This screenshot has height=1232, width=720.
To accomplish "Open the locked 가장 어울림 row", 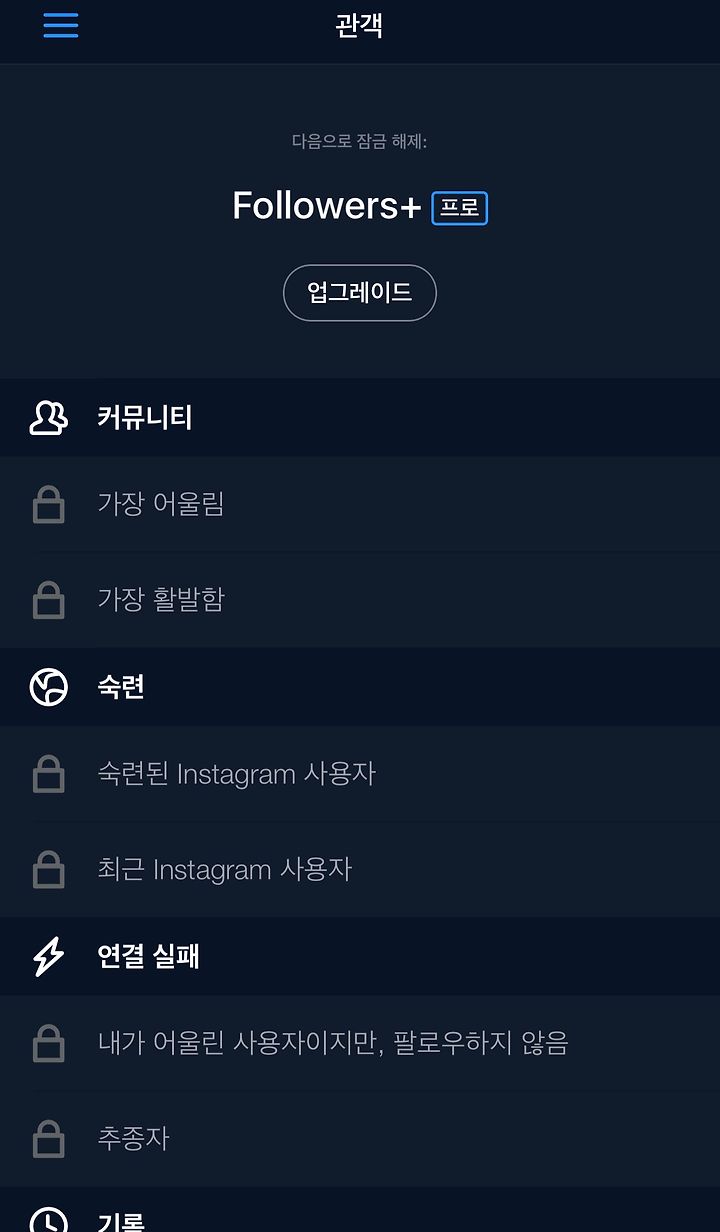I will point(360,504).
